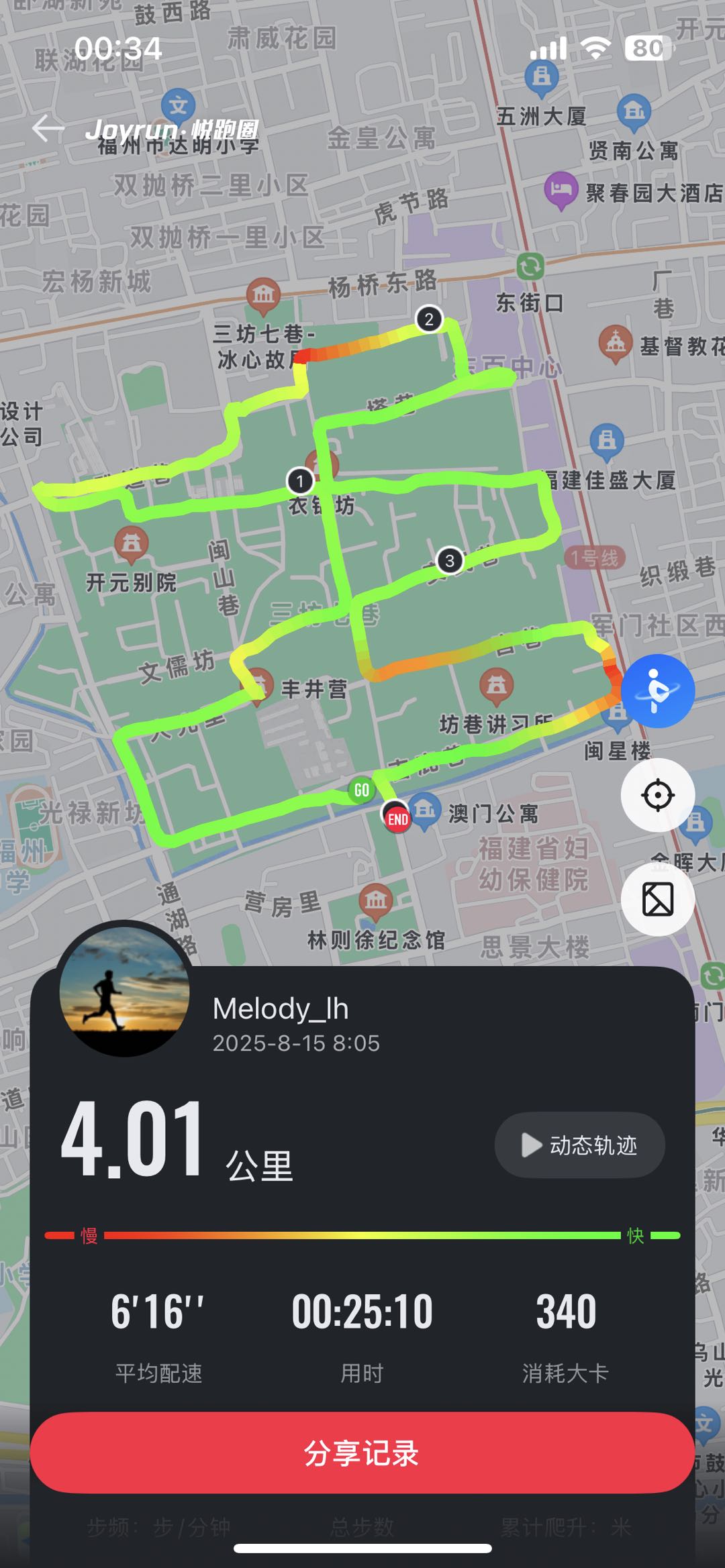Tap the 分享记录 share record button
Screen dimensions: 725x1568
[362, 1453]
